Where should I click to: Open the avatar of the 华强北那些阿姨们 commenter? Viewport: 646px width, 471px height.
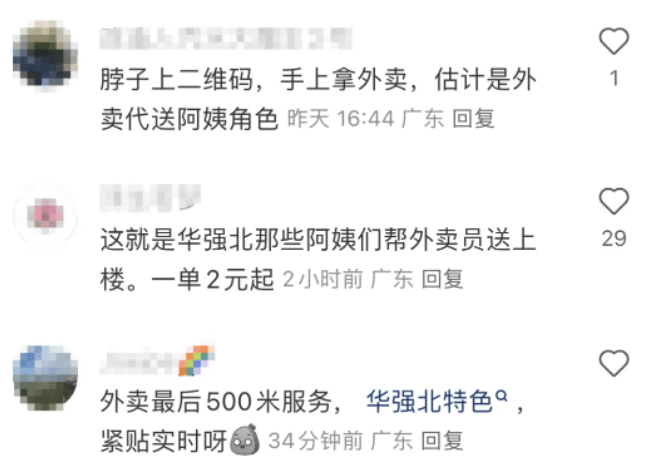click(46, 215)
